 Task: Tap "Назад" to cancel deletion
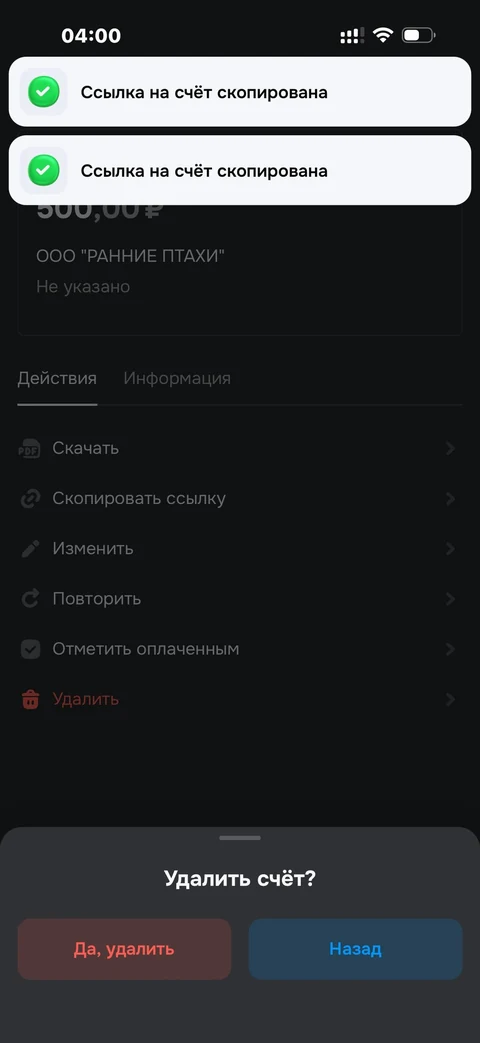click(356, 949)
